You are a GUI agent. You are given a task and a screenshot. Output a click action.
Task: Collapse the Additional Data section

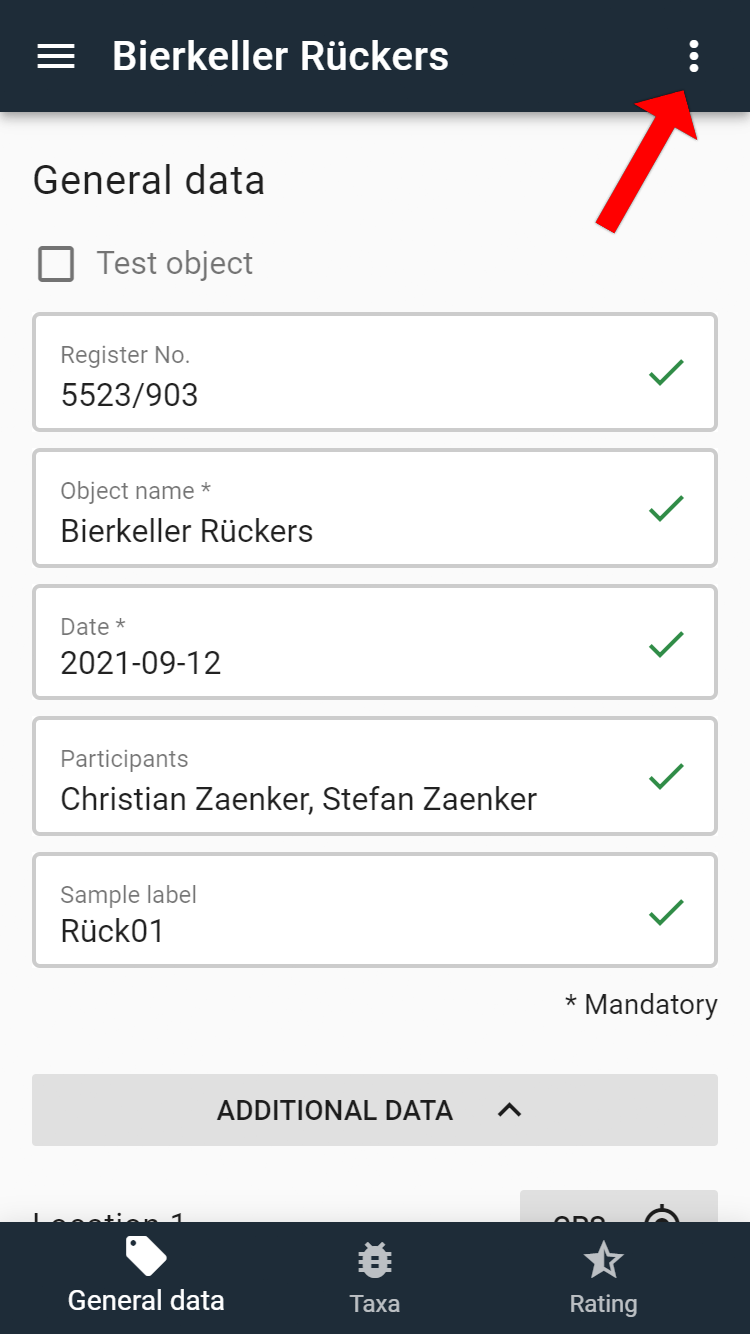[375, 1110]
